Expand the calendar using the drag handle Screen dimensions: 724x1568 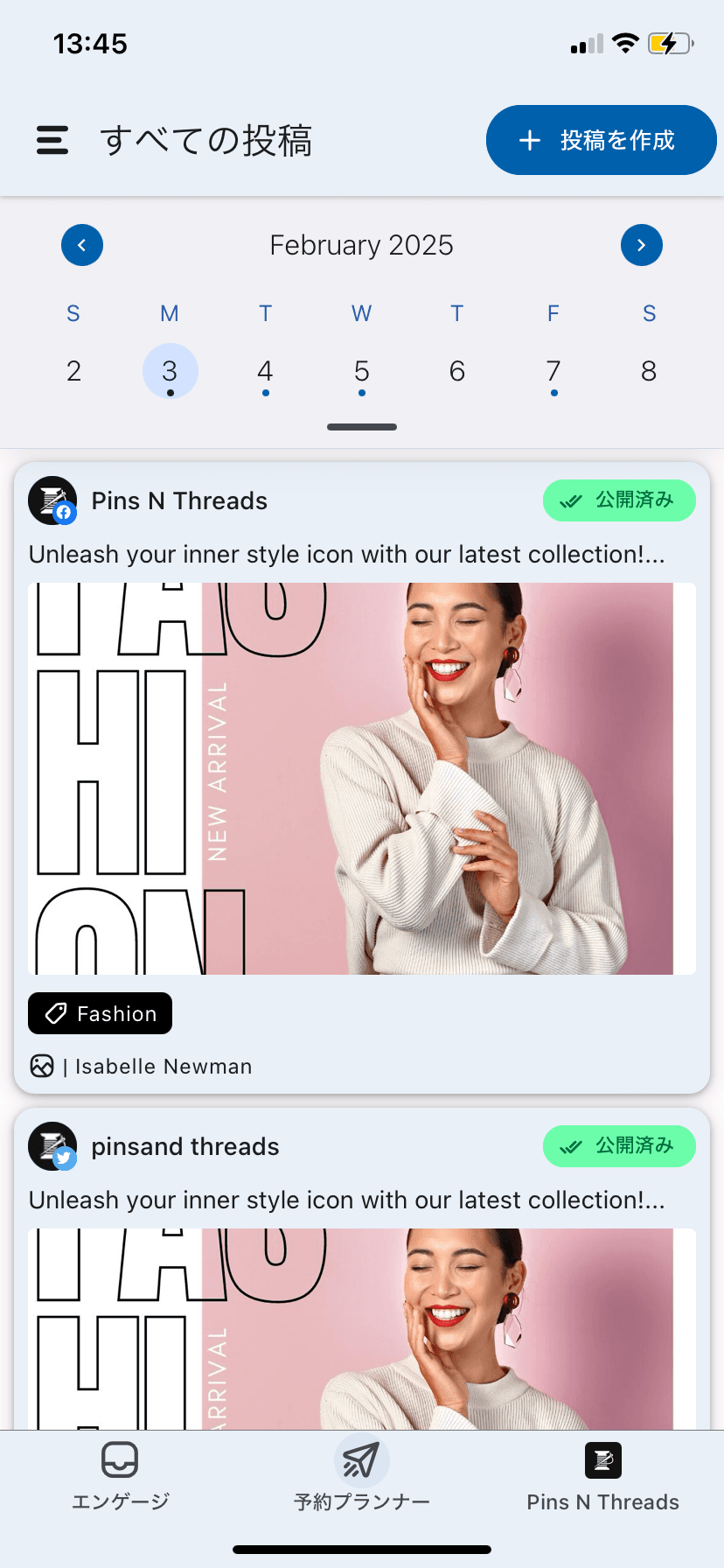click(x=361, y=427)
